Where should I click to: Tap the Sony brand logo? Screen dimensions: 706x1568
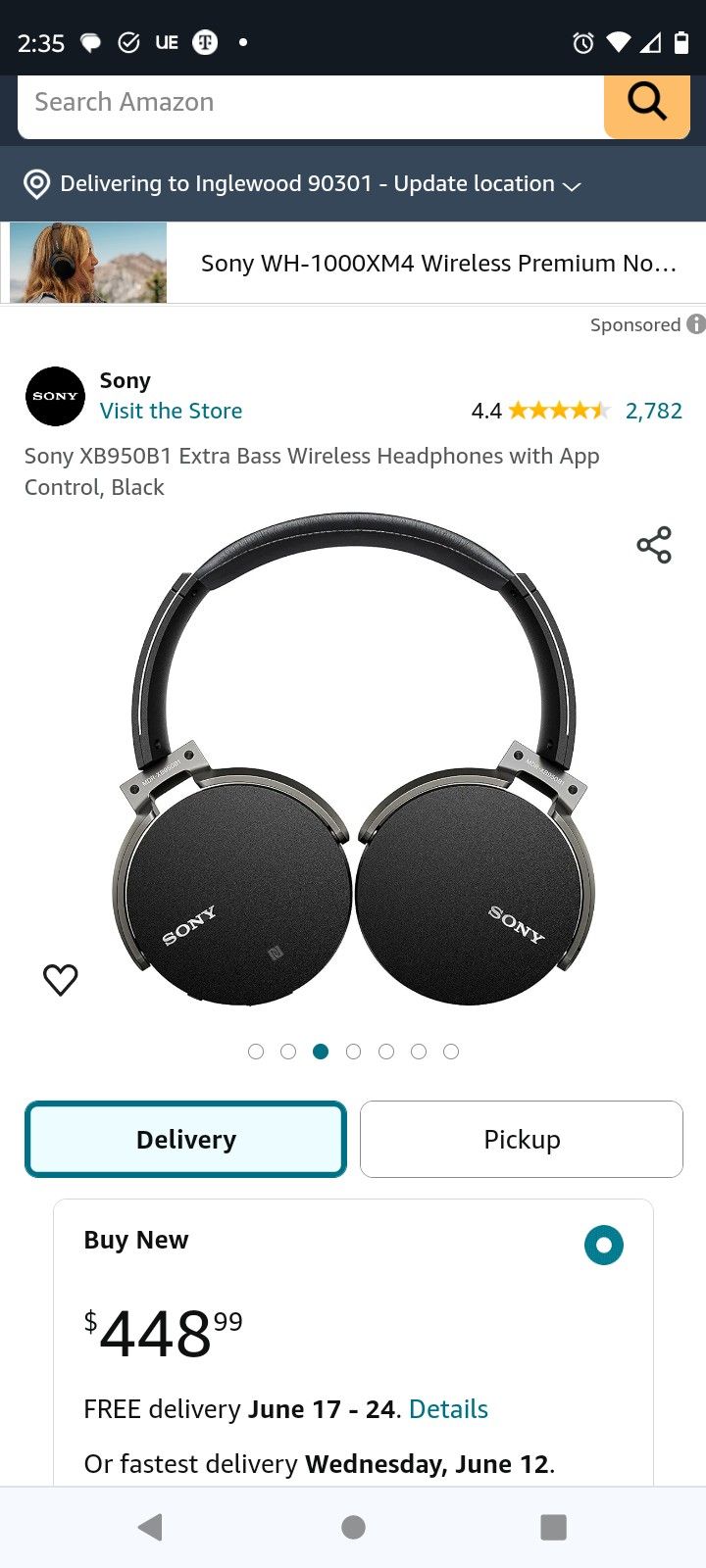(x=55, y=396)
